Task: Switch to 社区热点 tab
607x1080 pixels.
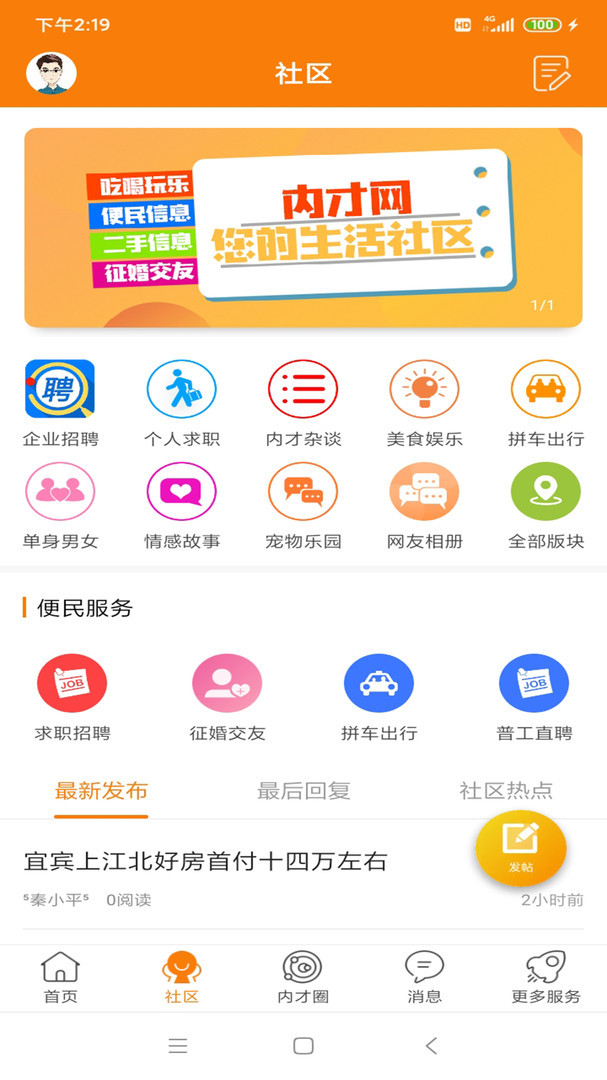Action: point(506,791)
